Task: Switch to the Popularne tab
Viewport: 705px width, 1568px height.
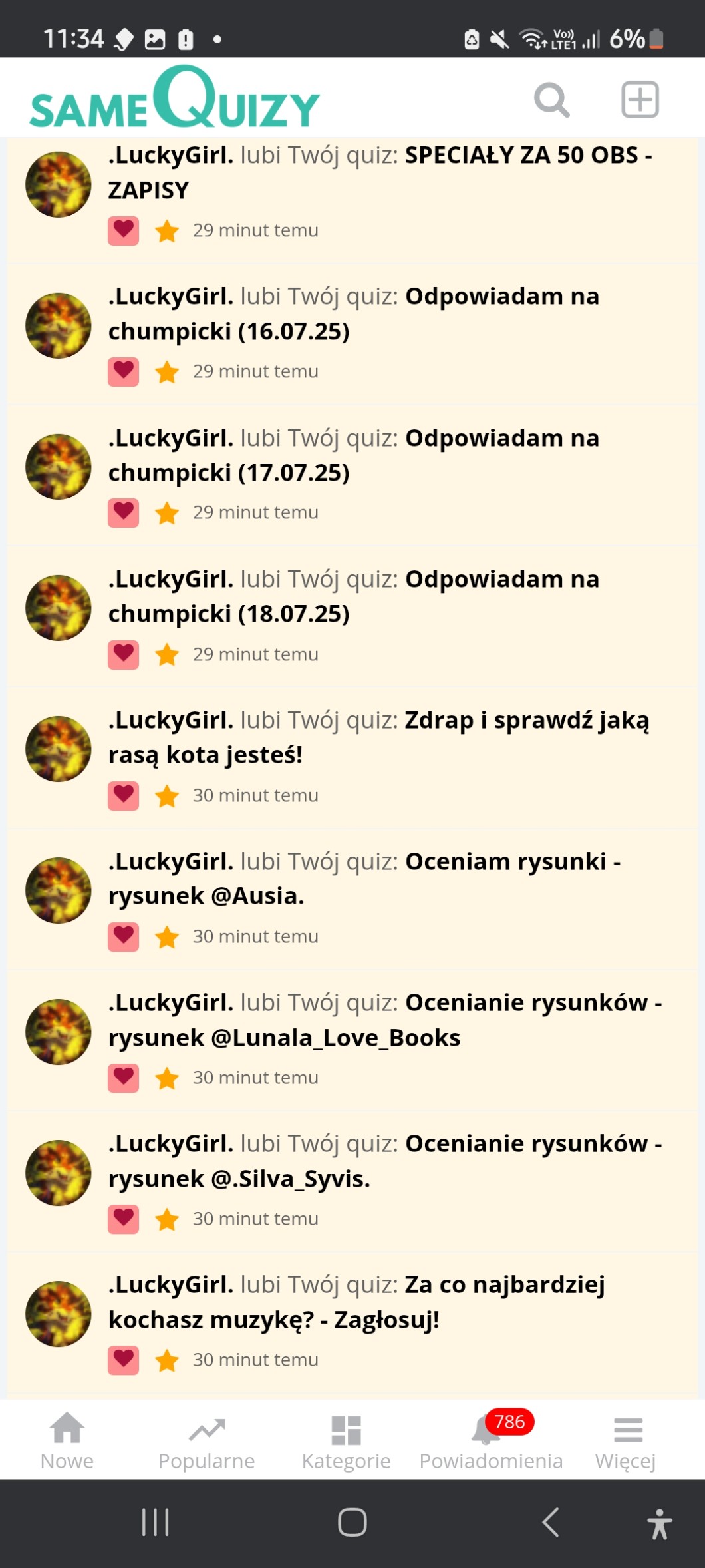Action: point(207,1441)
